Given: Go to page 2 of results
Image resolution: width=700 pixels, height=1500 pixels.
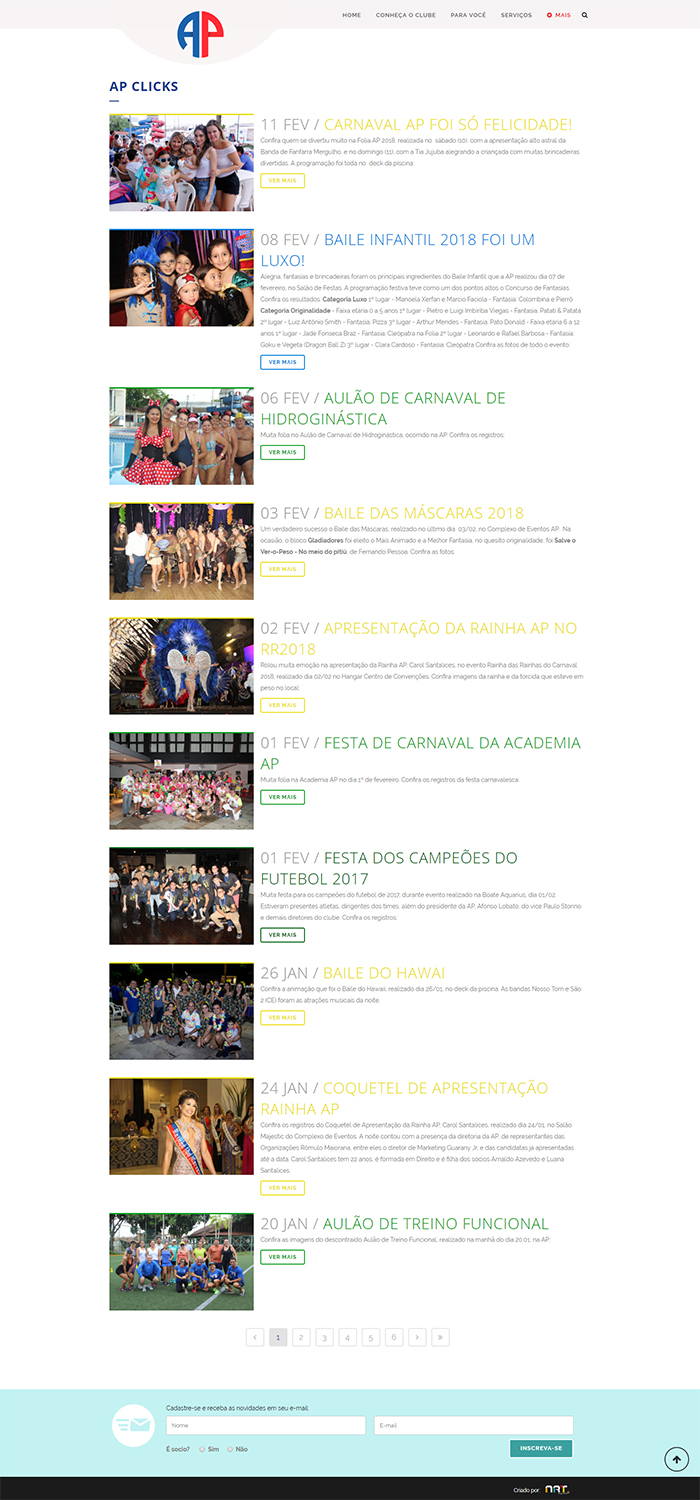Looking at the screenshot, I should (x=301, y=1337).
